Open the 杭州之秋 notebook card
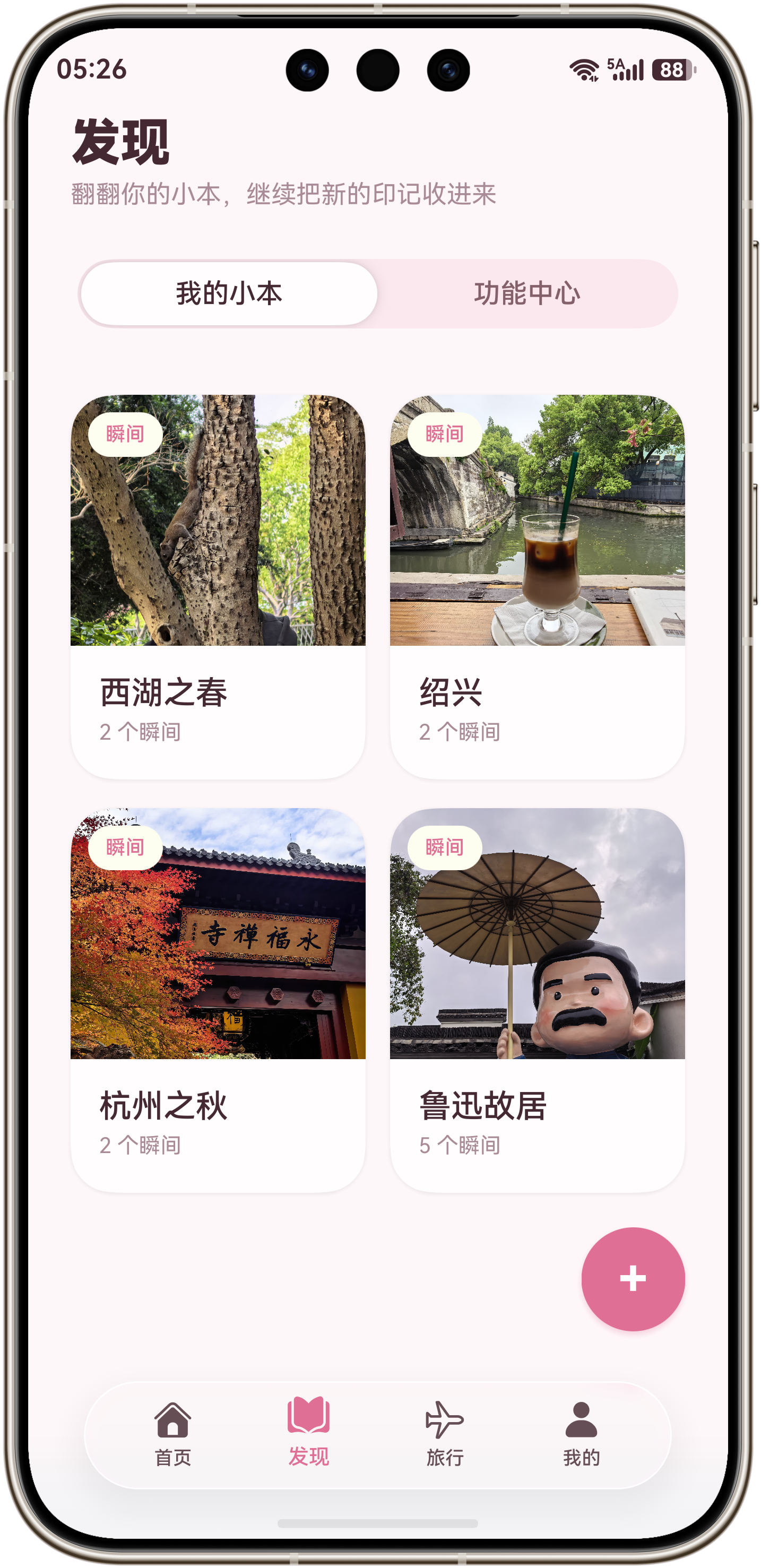 coord(218,1000)
